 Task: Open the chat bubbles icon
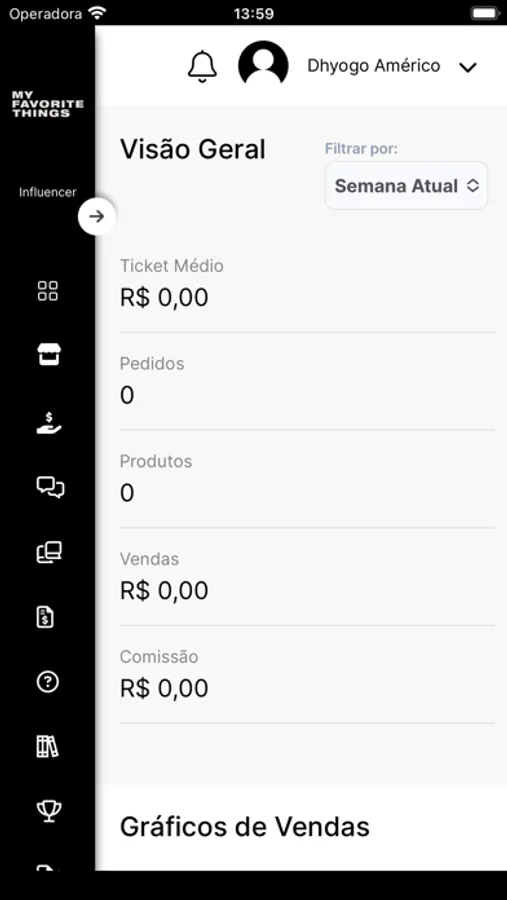click(51, 487)
